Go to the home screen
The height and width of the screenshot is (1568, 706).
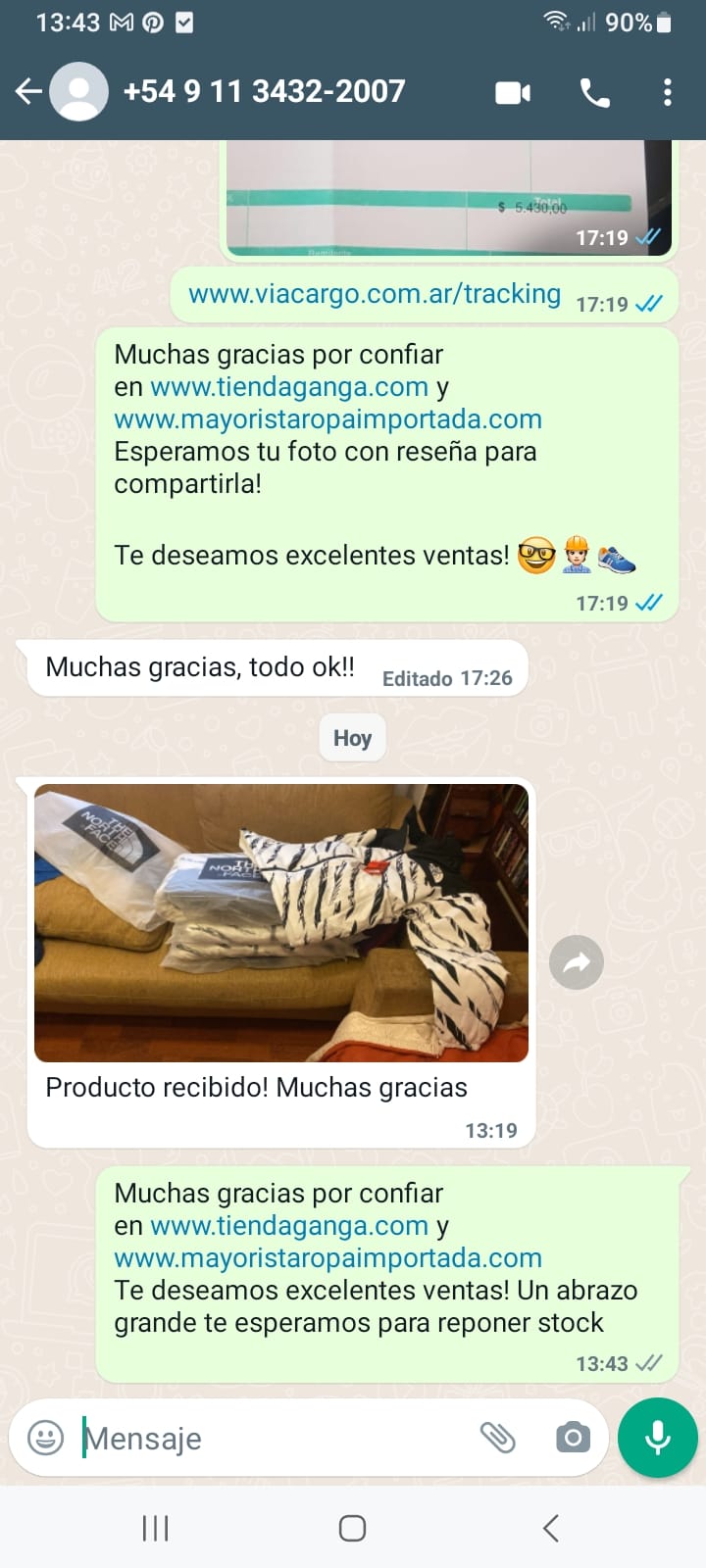[352, 1528]
